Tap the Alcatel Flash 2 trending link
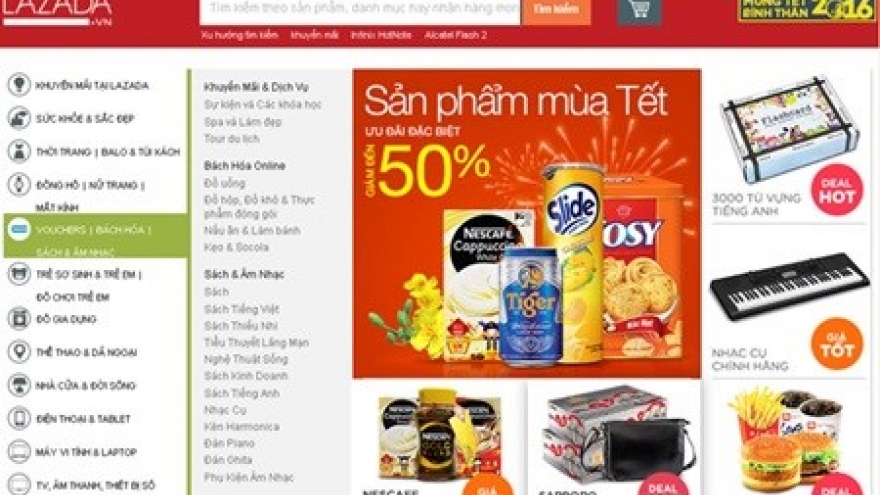The height and width of the screenshot is (495, 880). click(x=455, y=35)
